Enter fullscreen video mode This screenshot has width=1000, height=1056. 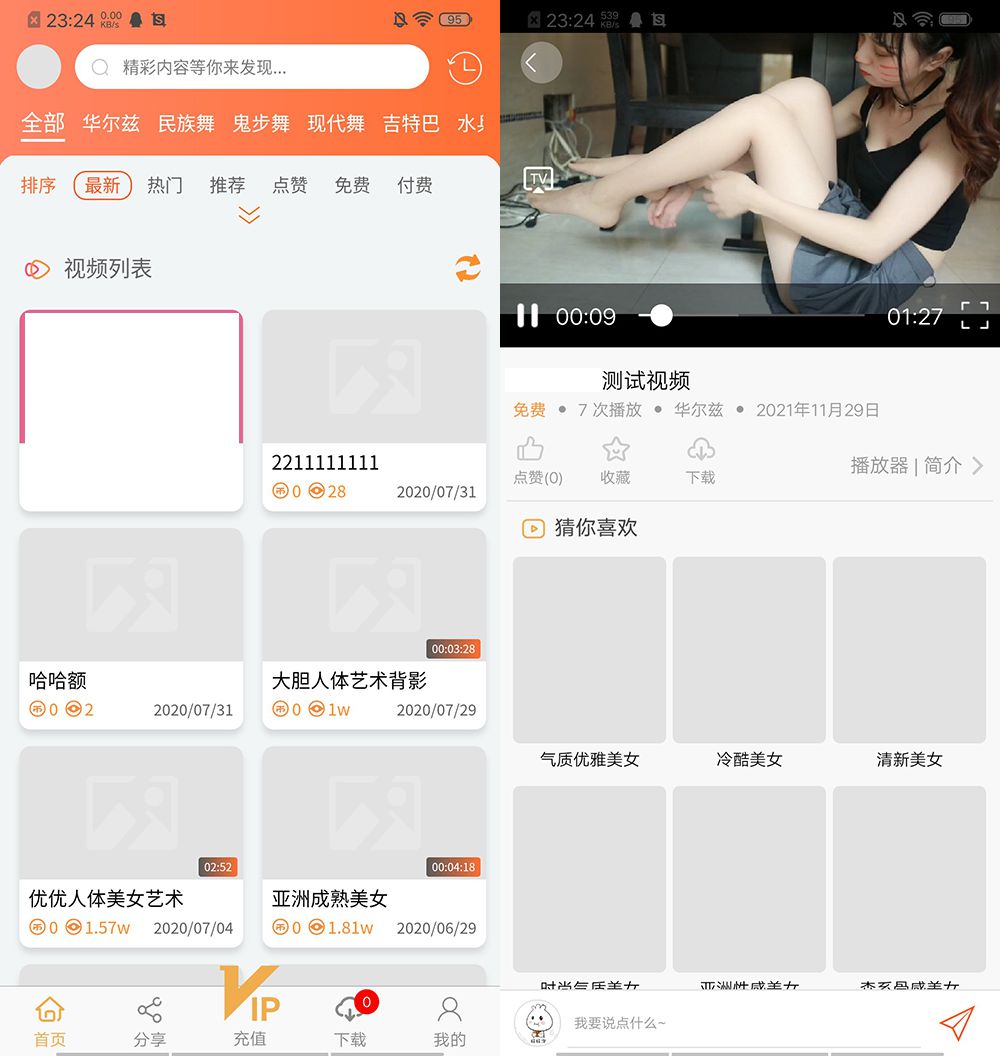[x=974, y=316]
